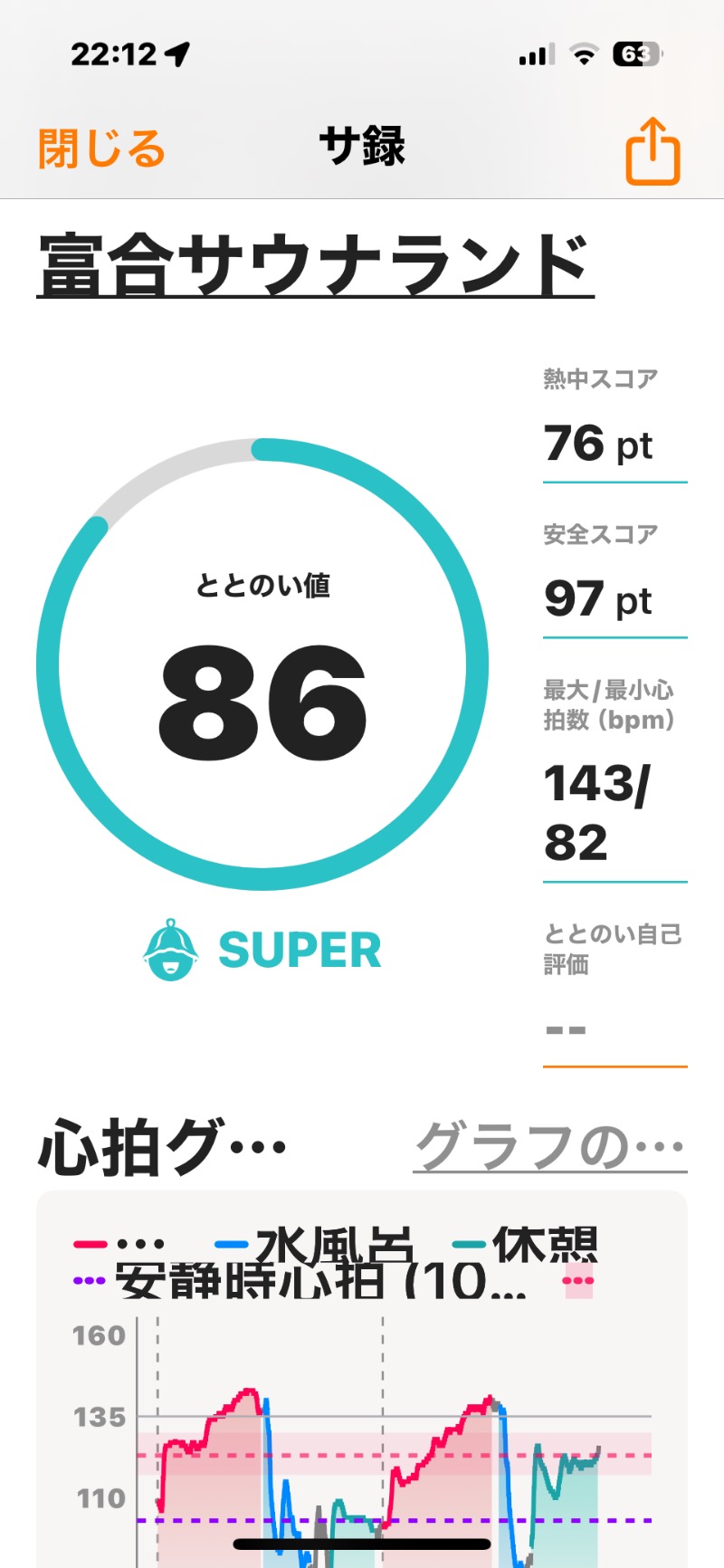The image size is (724, 1568).
Task: Share this sauna record
Action: coord(653,151)
